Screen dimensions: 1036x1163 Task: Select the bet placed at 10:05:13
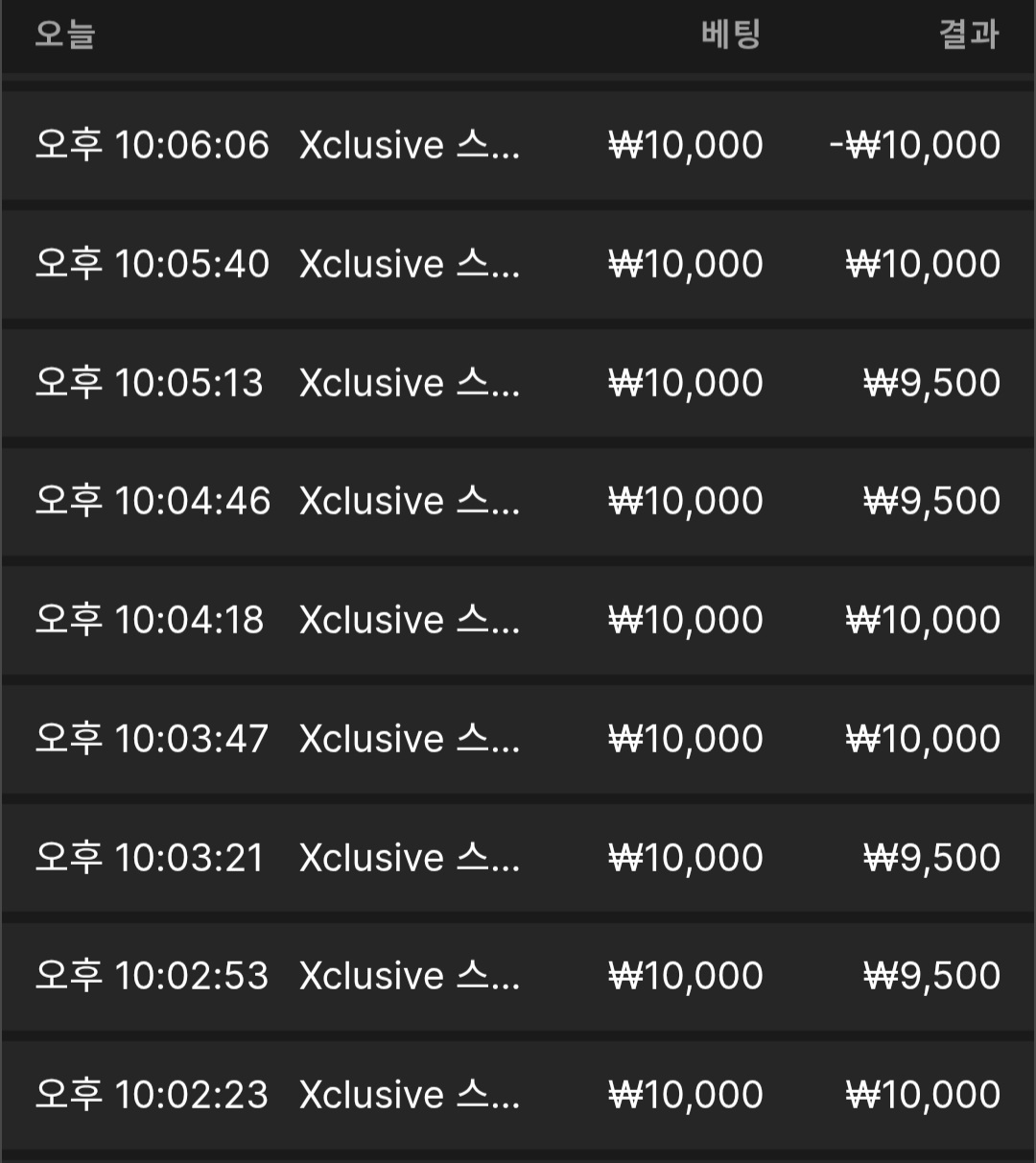tap(518, 383)
